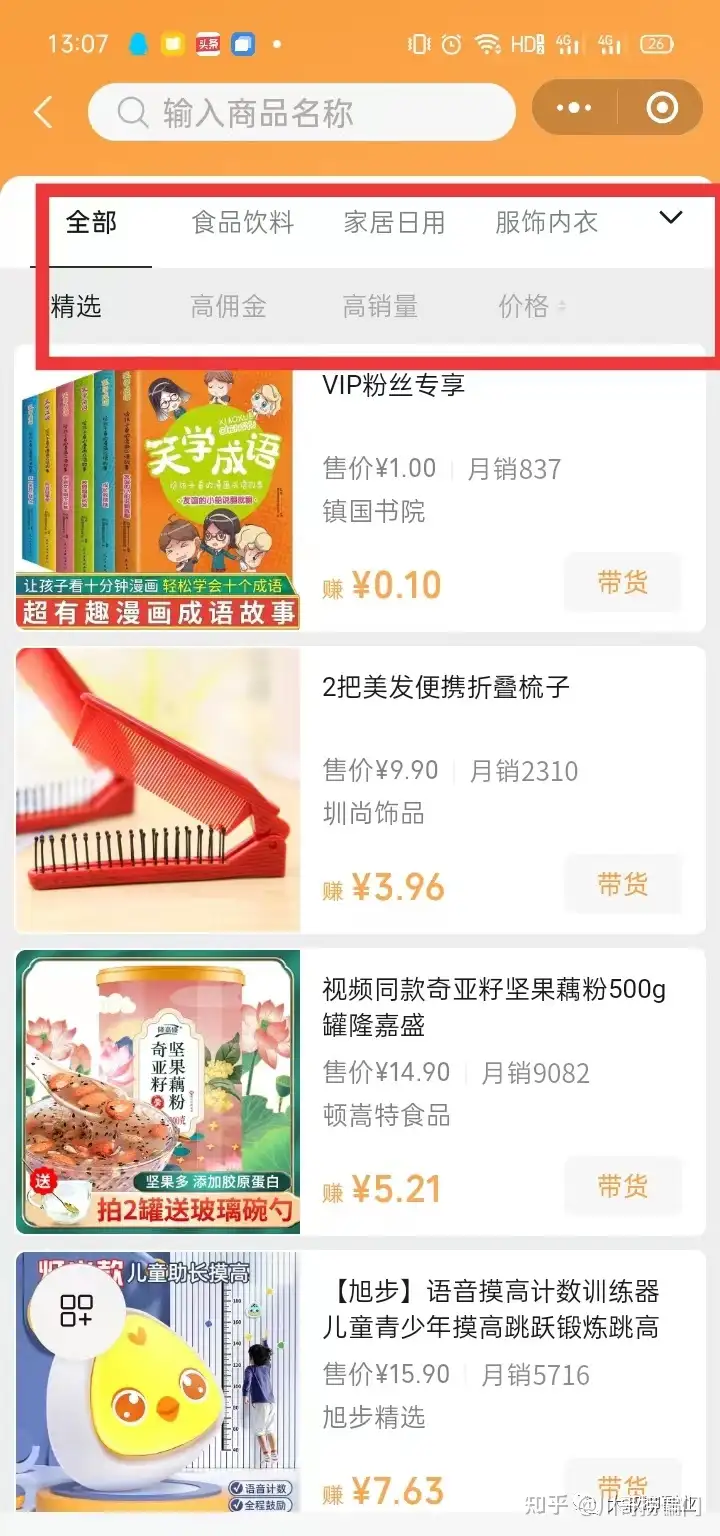Tap the floating grid-plus button
Image resolution: width=720 pixels, height=1536 pixels.
pyautogui.click(x=76, y=1310)
